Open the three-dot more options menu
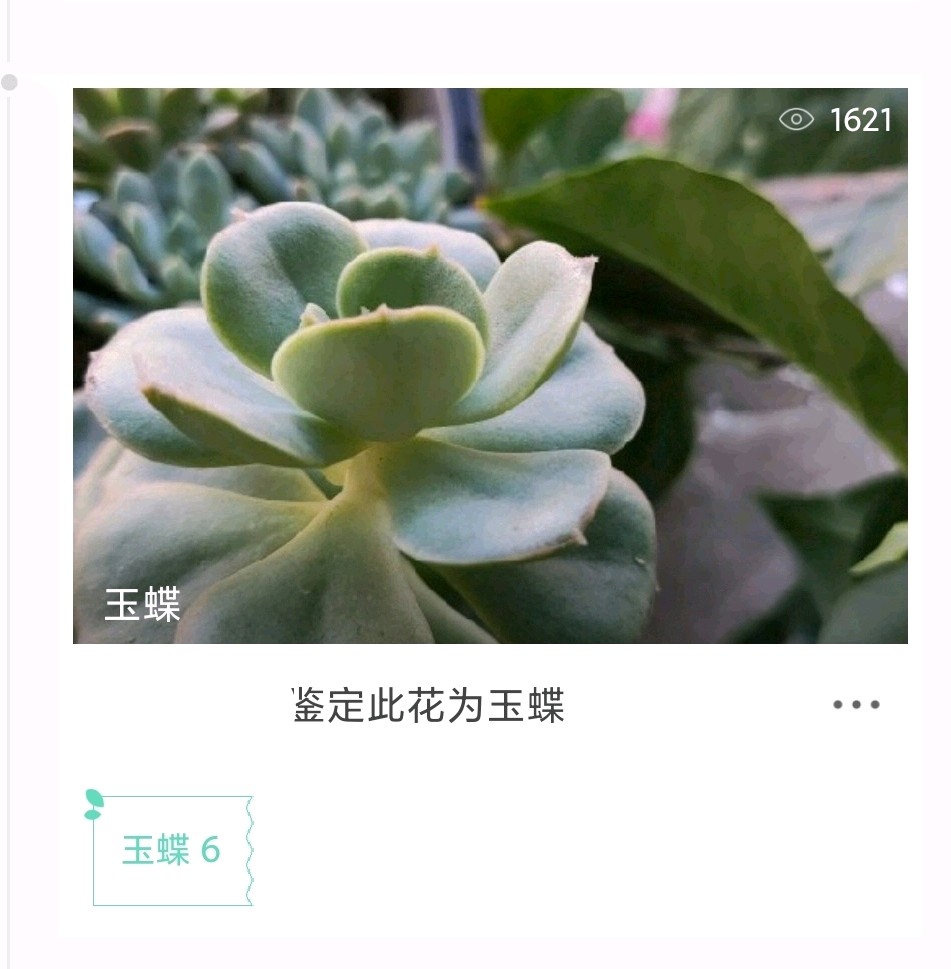The height and width of the screenshot is (969, 951). 856,704
